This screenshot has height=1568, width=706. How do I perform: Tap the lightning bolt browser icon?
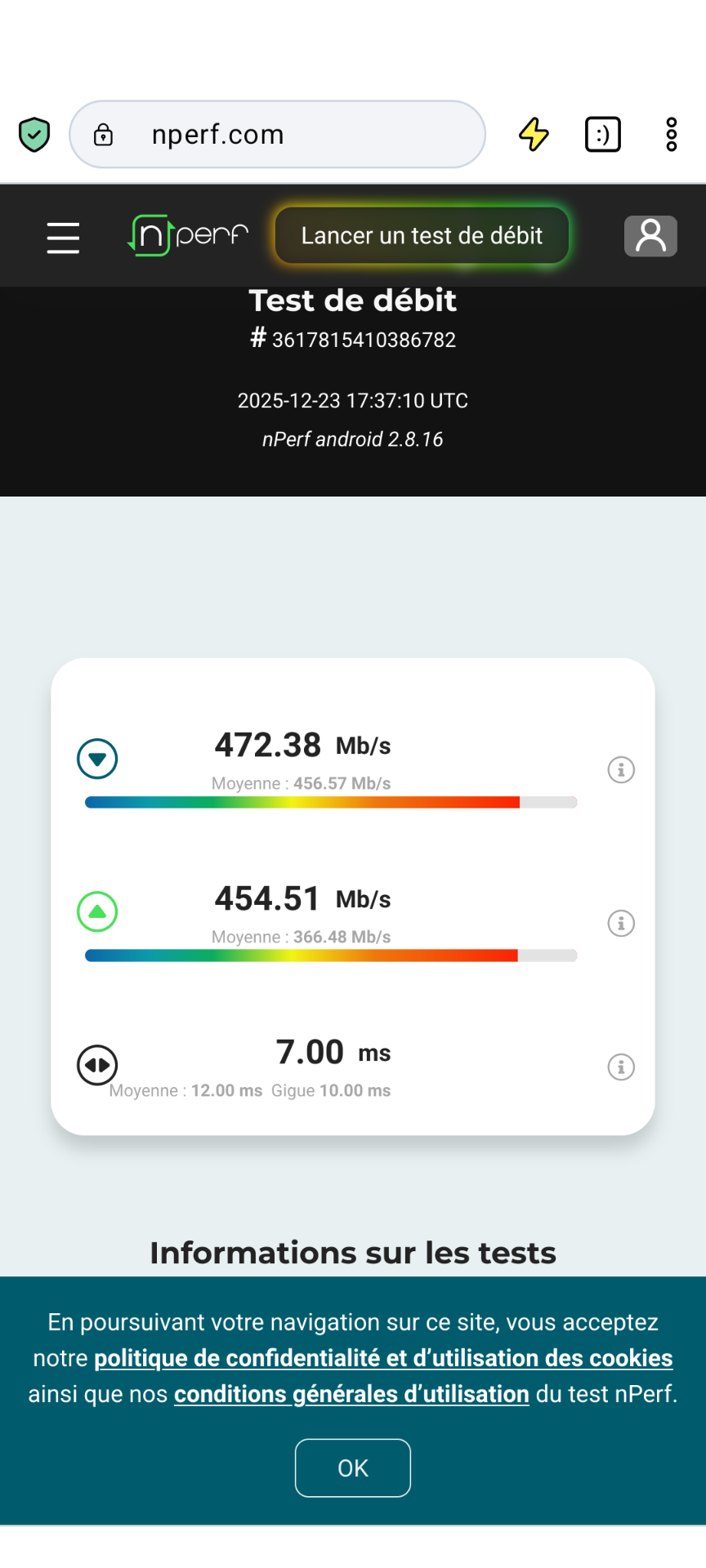534,135
